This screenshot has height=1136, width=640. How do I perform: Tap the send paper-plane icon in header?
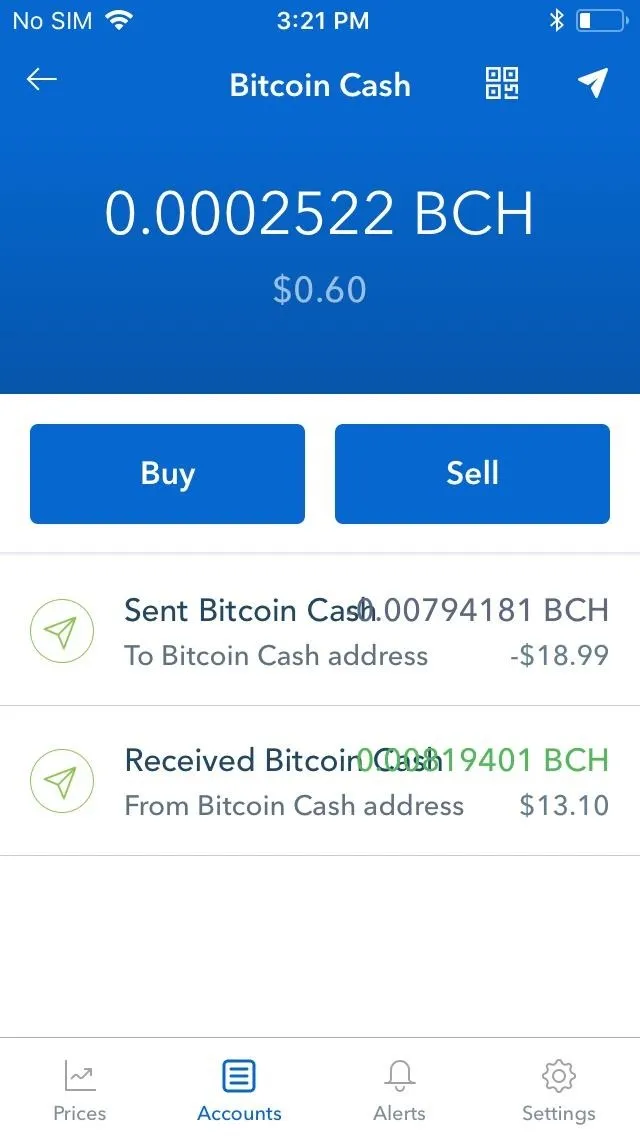592,83
